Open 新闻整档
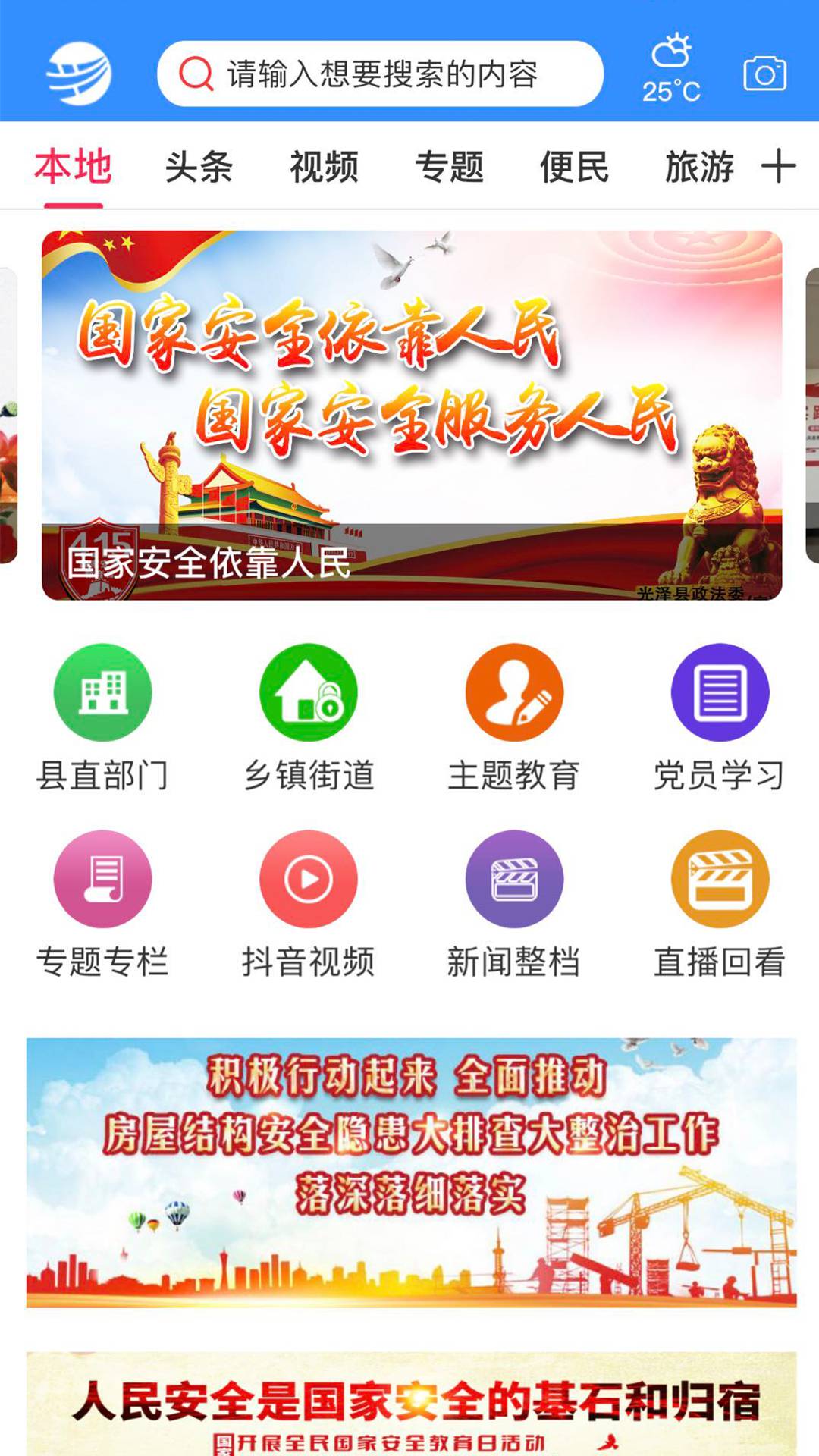Screen dimensions: 819x1456 coord(514,904)
